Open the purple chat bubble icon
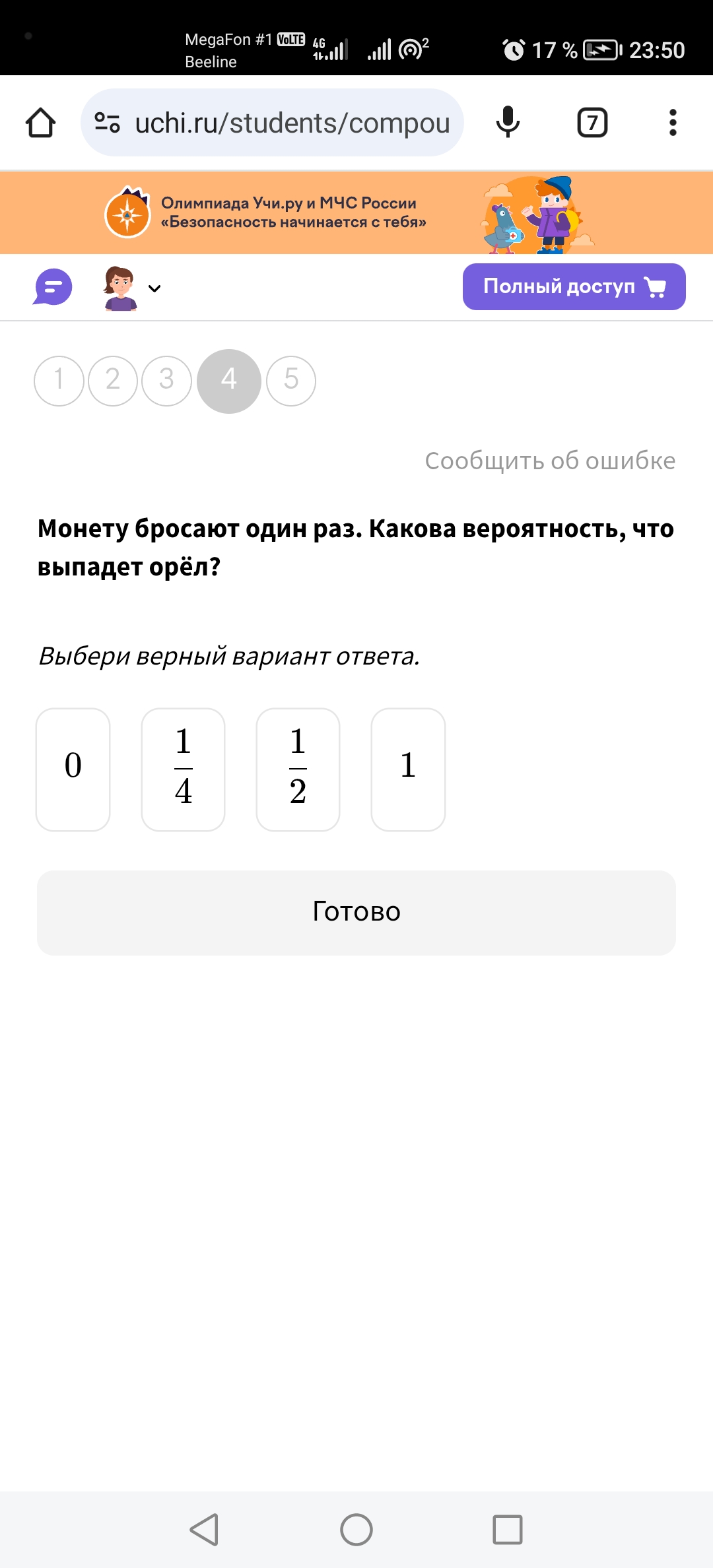713x1568 pixels. click(x=52, y=287)
